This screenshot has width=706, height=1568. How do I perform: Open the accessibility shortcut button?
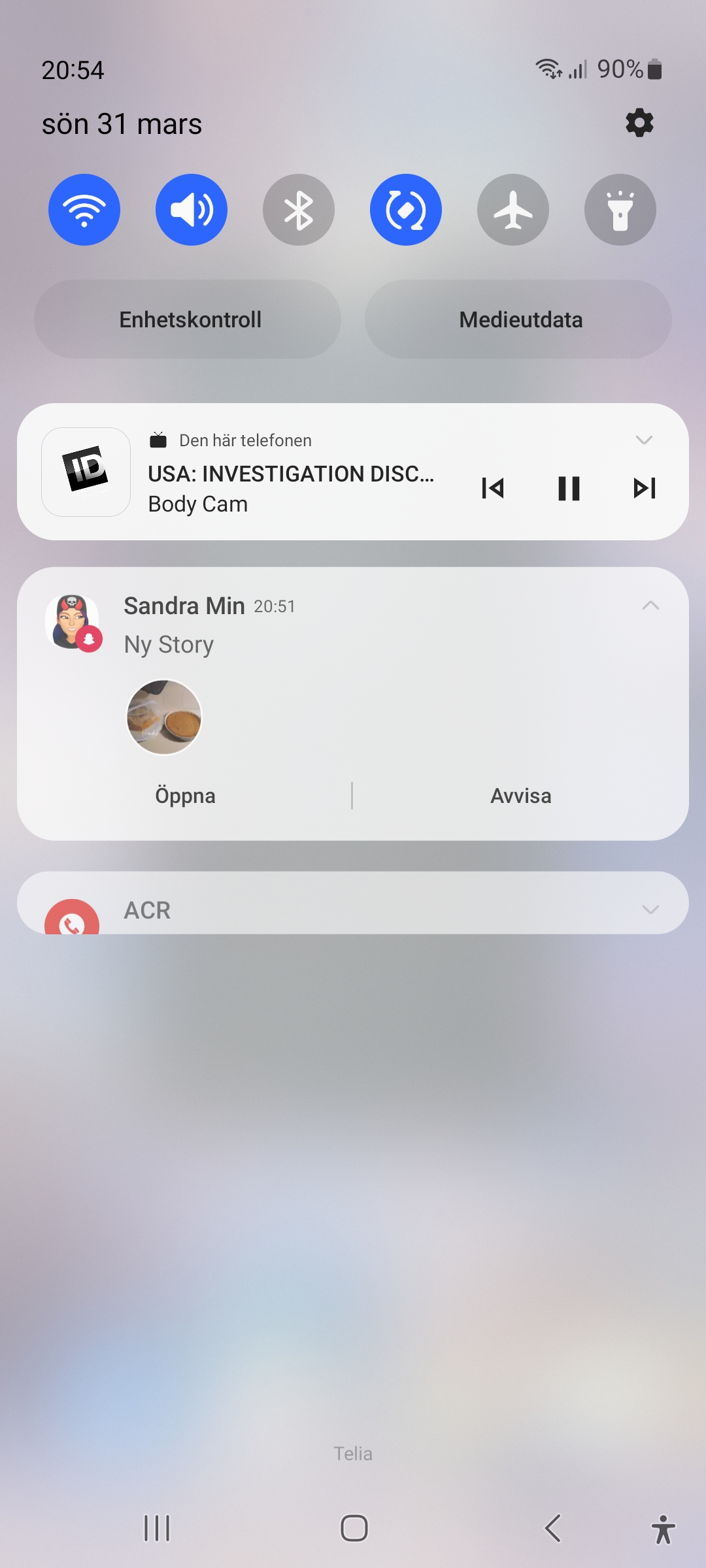(x=663, y=1529)
